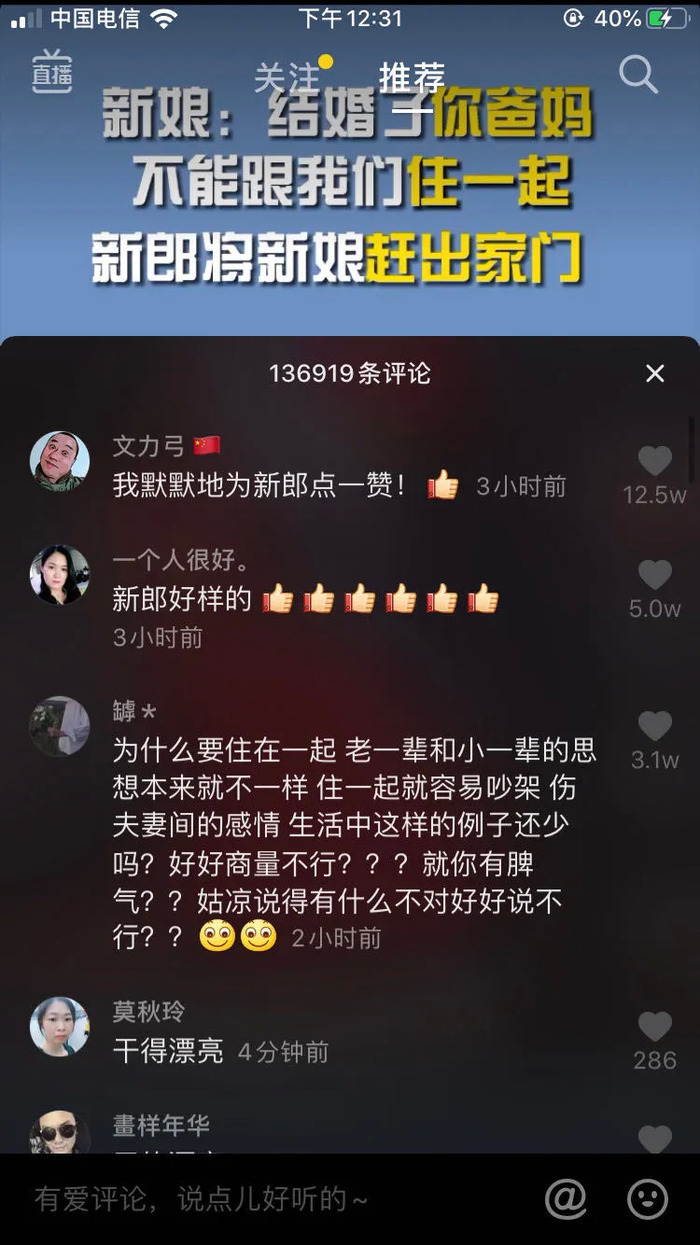This screenshot has height=1245, width=700.
Task: View 莫秋玲's profile picture
Action: point(60,1026)
